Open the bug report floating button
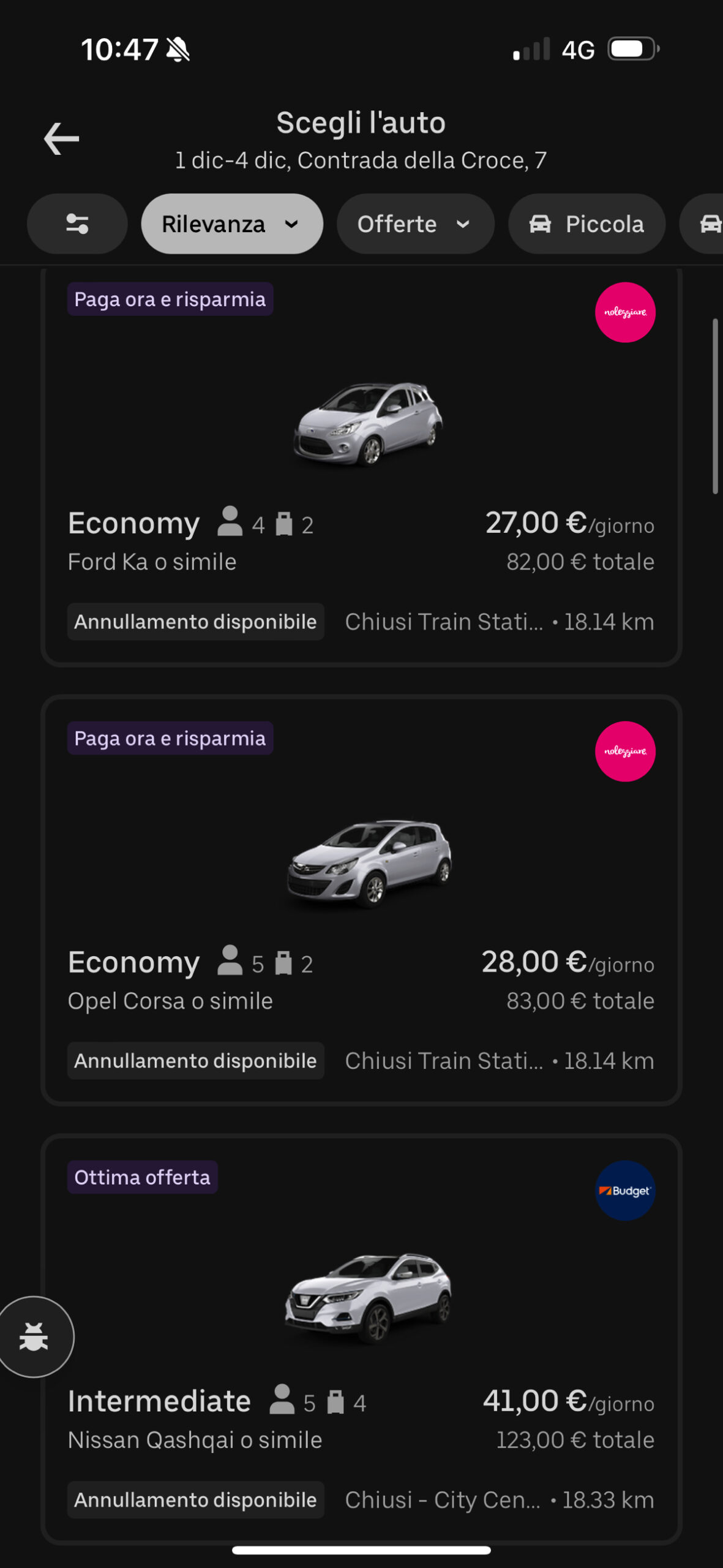 (x=34, y=1337)
